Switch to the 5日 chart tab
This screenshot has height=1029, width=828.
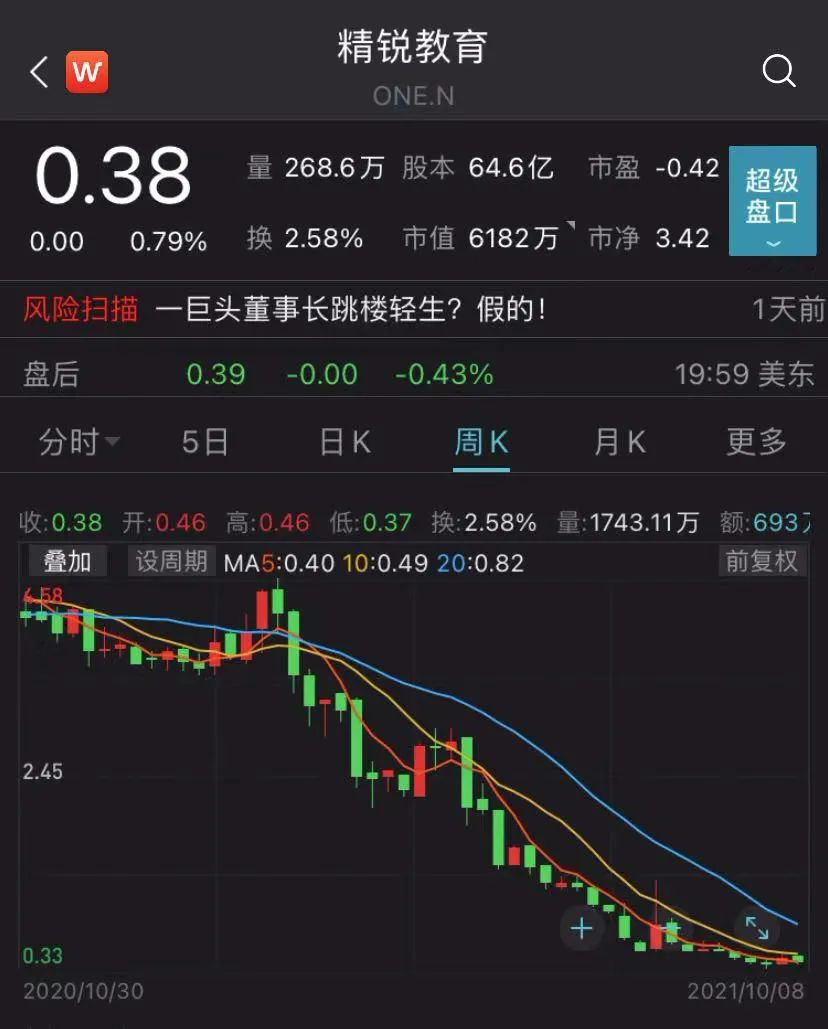tap(205, 441)
